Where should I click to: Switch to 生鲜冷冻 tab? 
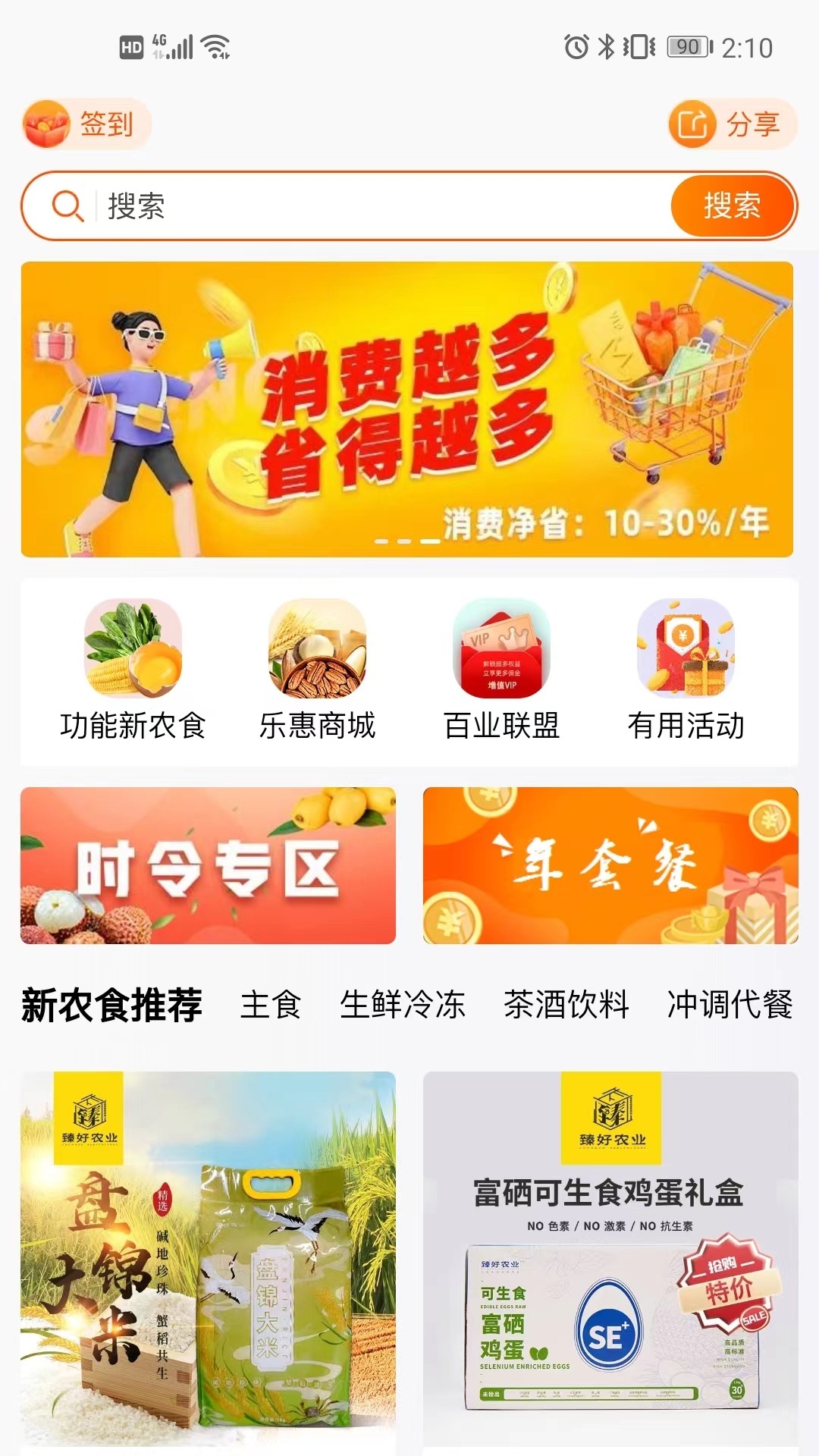(403, 1005)
